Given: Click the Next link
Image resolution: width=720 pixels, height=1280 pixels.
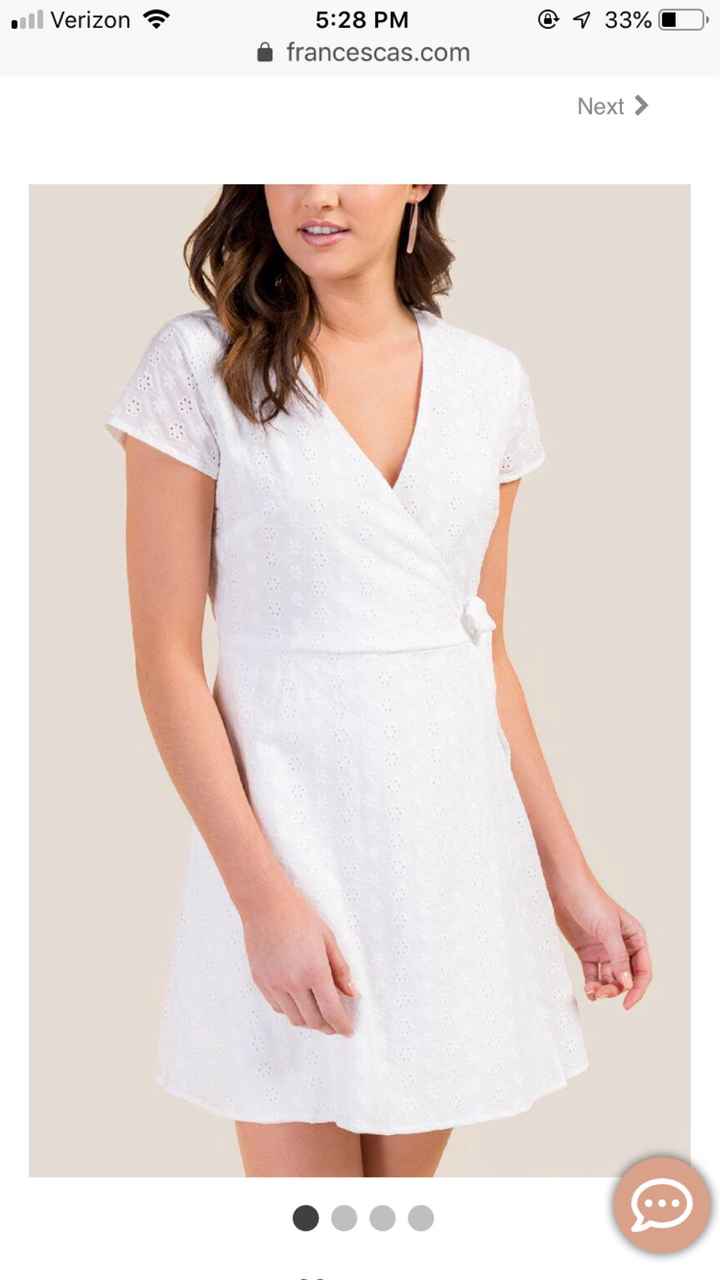Looking at the screenshot, I should point(600,105).
